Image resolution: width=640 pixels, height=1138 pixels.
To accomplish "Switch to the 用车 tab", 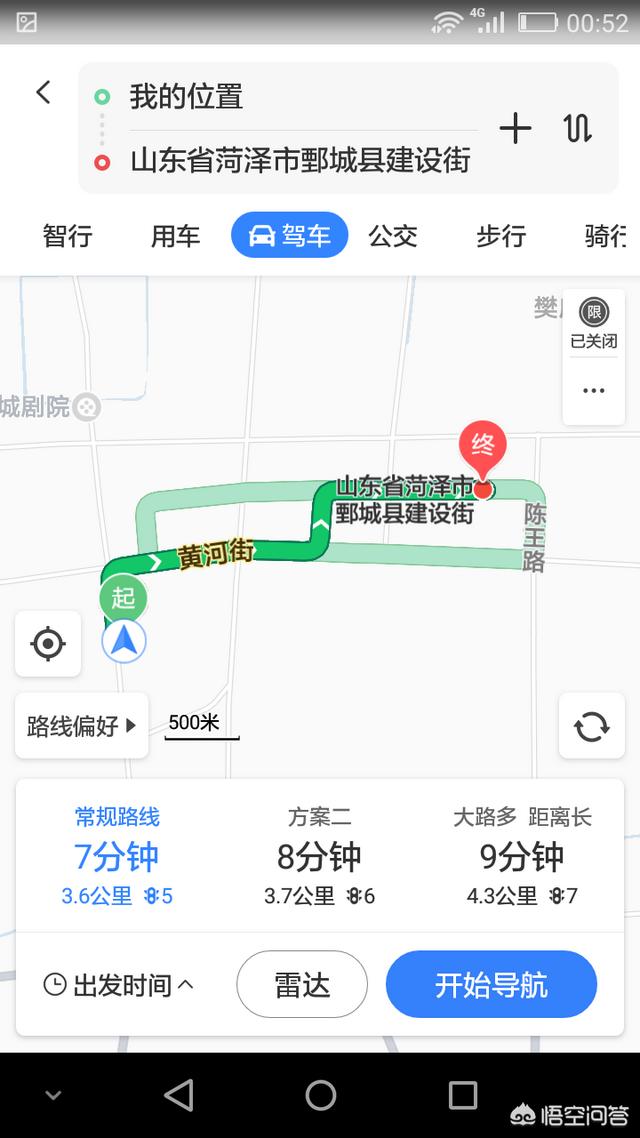I will click(175, 236).
